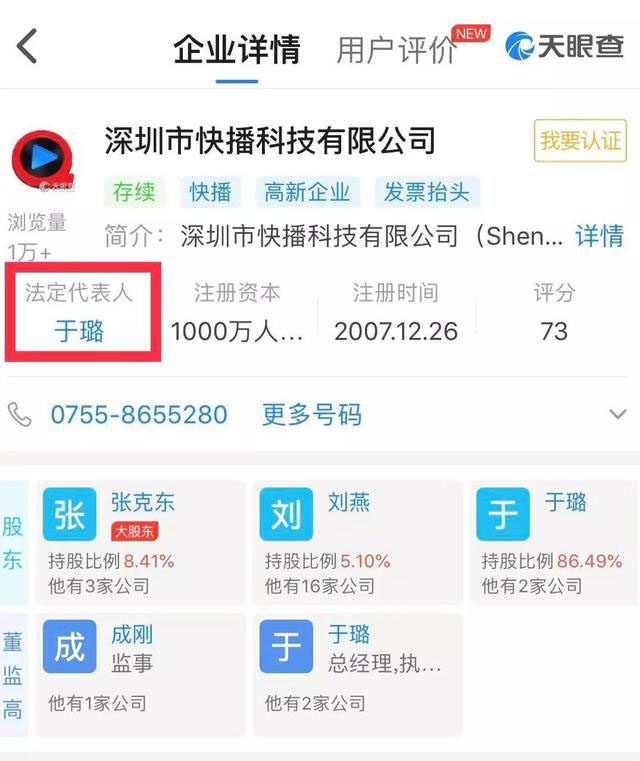Open supervisor 成刚's card
640x761 pixels.
[140, 668]
